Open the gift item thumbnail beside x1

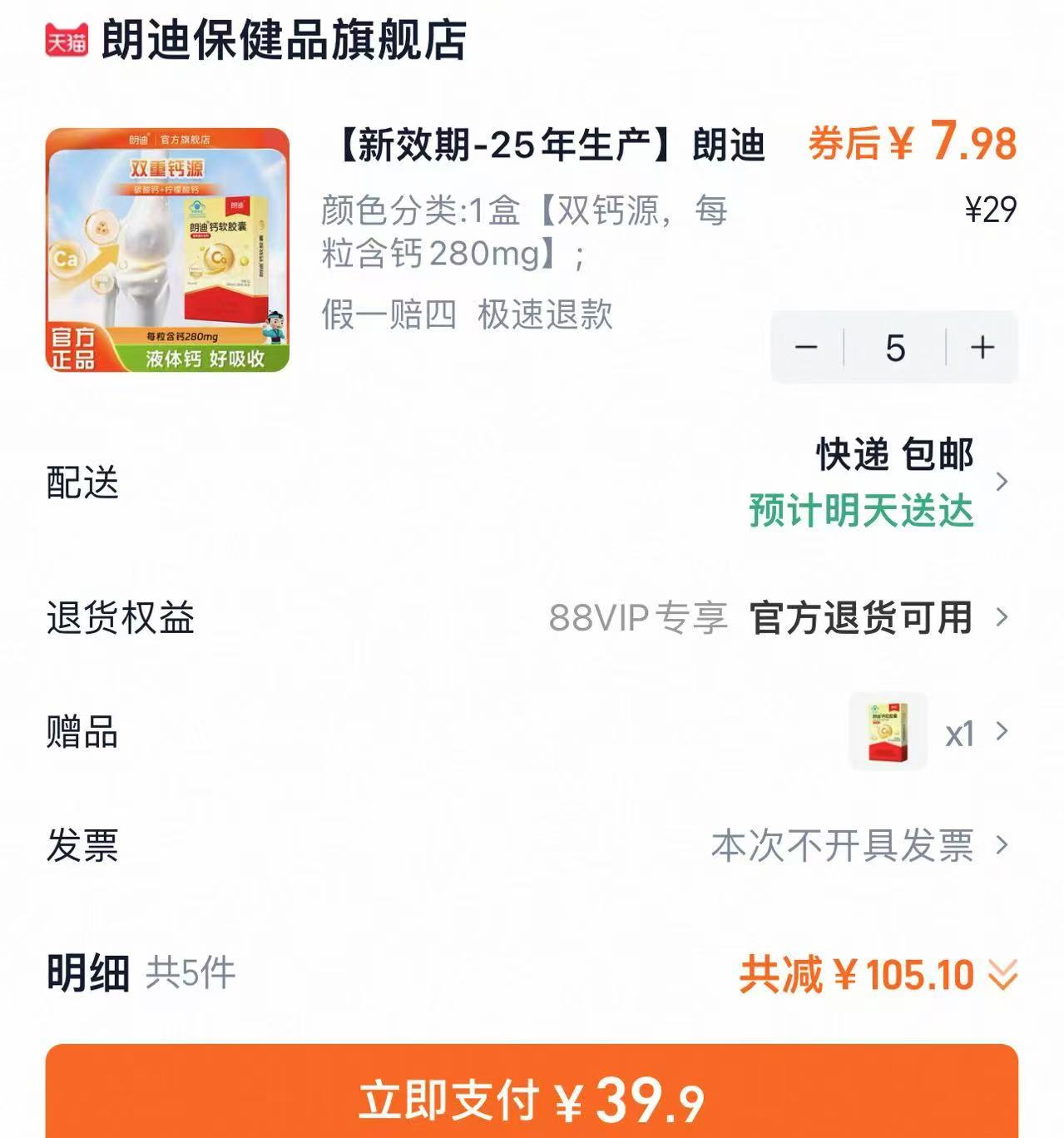(x=888, y=733)
